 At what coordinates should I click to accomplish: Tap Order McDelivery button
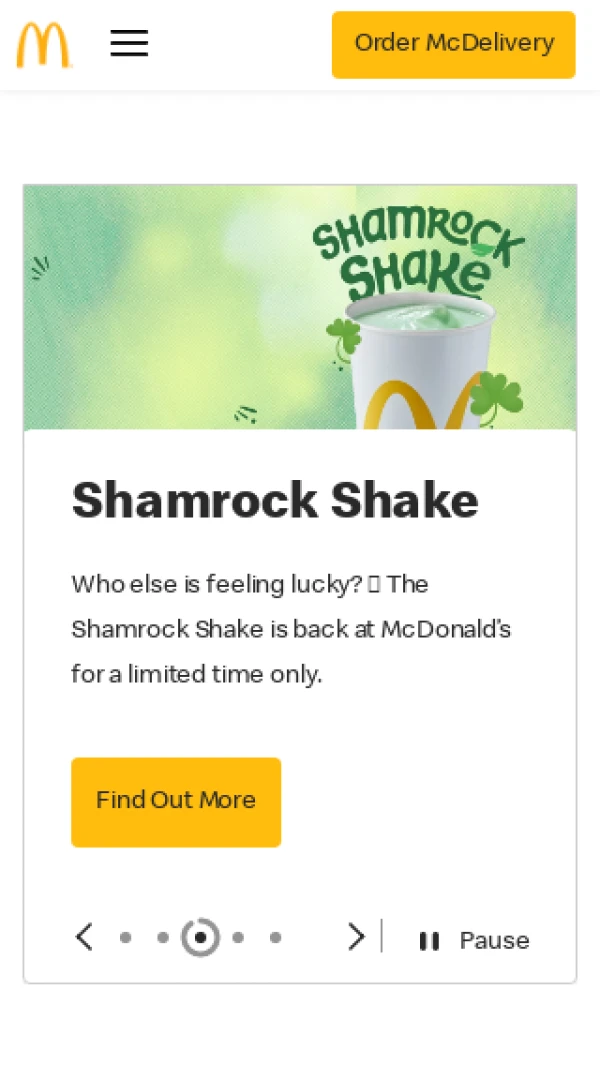pyautogui.click(x=453, y=44)
